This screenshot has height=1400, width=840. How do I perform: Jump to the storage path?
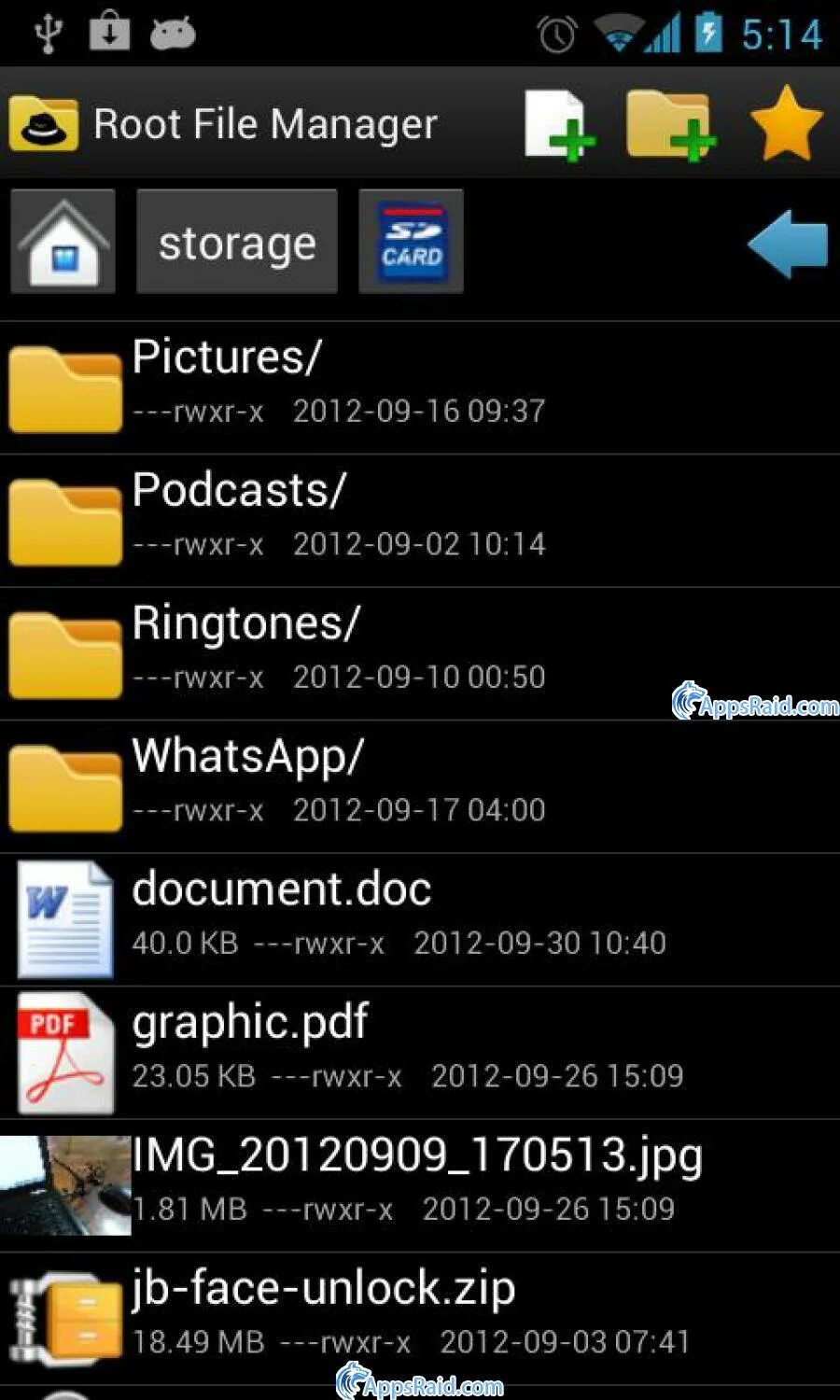click(x=237, y=243)
